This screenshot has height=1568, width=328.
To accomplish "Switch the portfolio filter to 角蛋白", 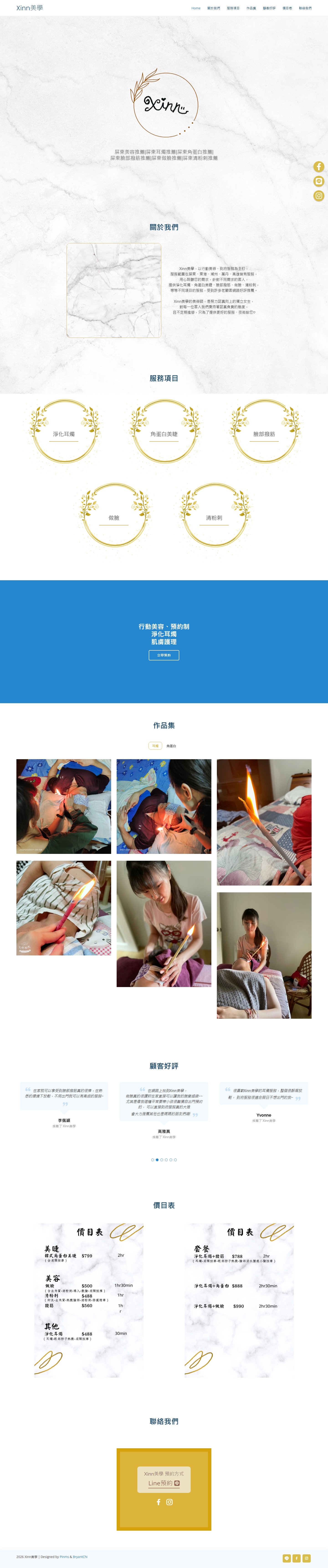I will [x=171, y=746].
